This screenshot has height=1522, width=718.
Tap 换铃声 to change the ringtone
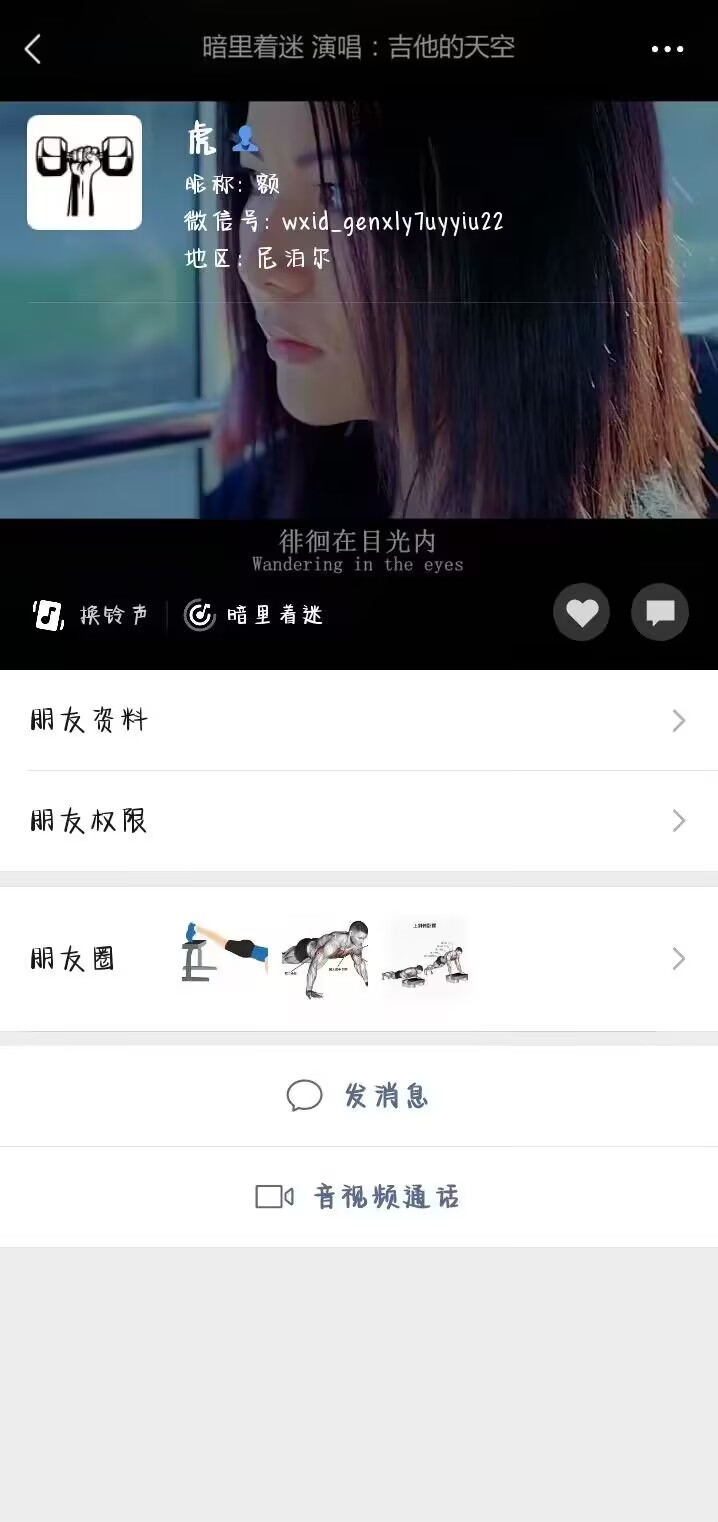(91, 615)
